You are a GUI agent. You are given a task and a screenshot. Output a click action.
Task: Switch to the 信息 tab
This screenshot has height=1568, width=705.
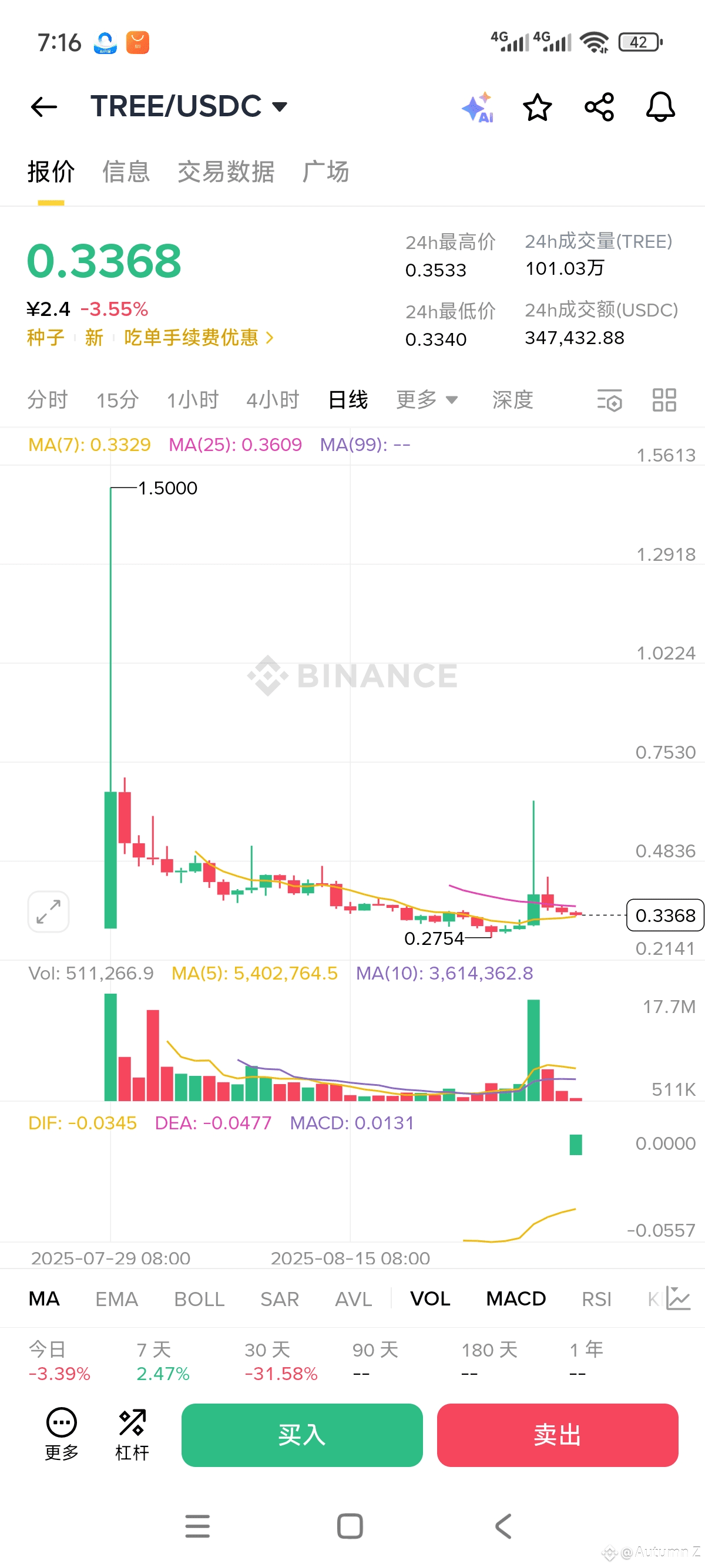pos(126,171)
